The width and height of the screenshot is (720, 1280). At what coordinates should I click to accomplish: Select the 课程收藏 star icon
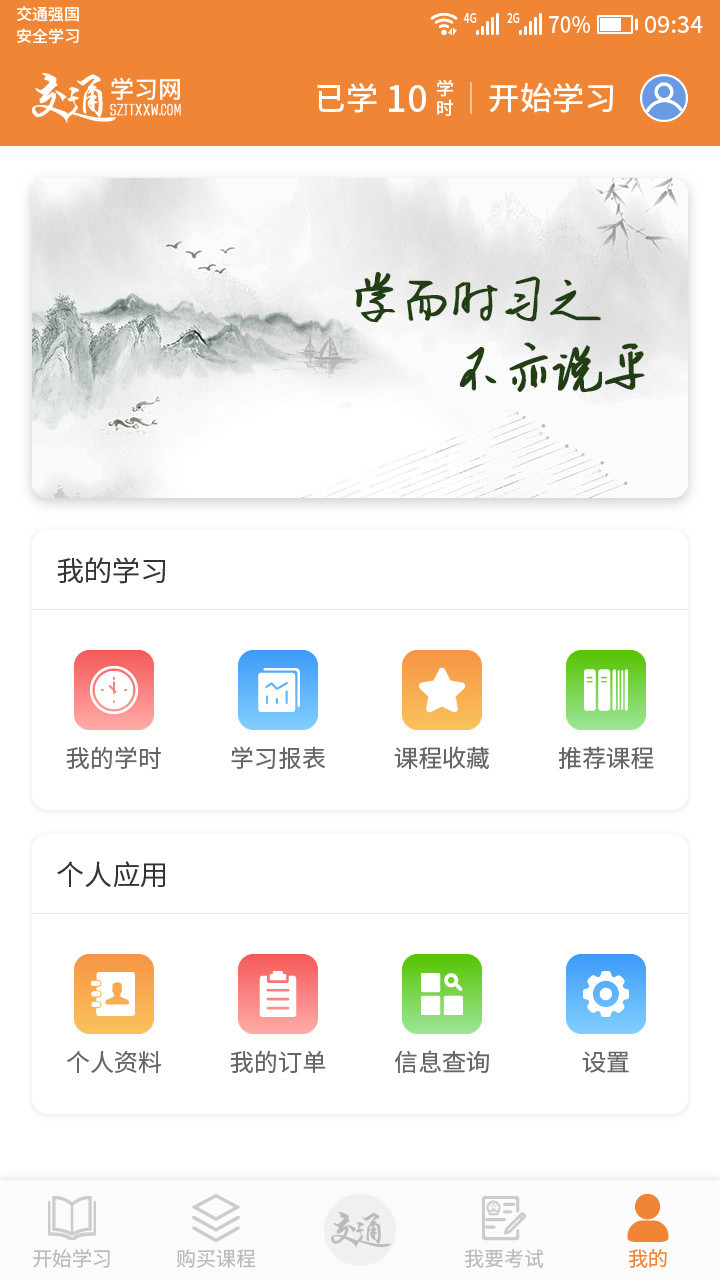click(442, 690)
